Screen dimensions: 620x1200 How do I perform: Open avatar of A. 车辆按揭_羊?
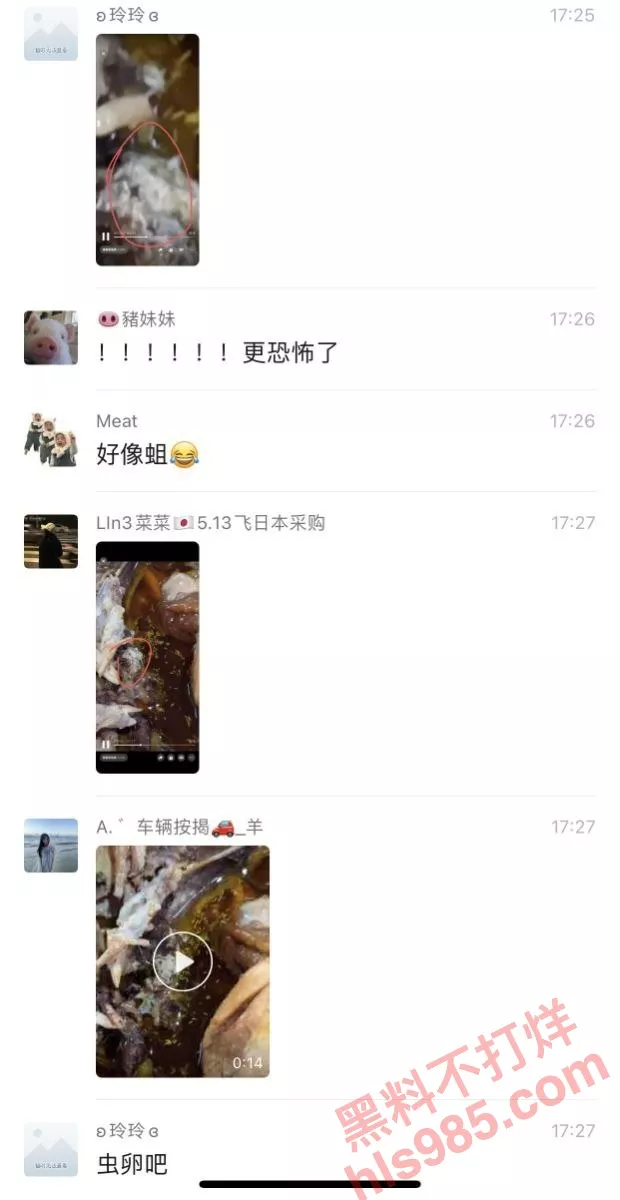(51, 845)
